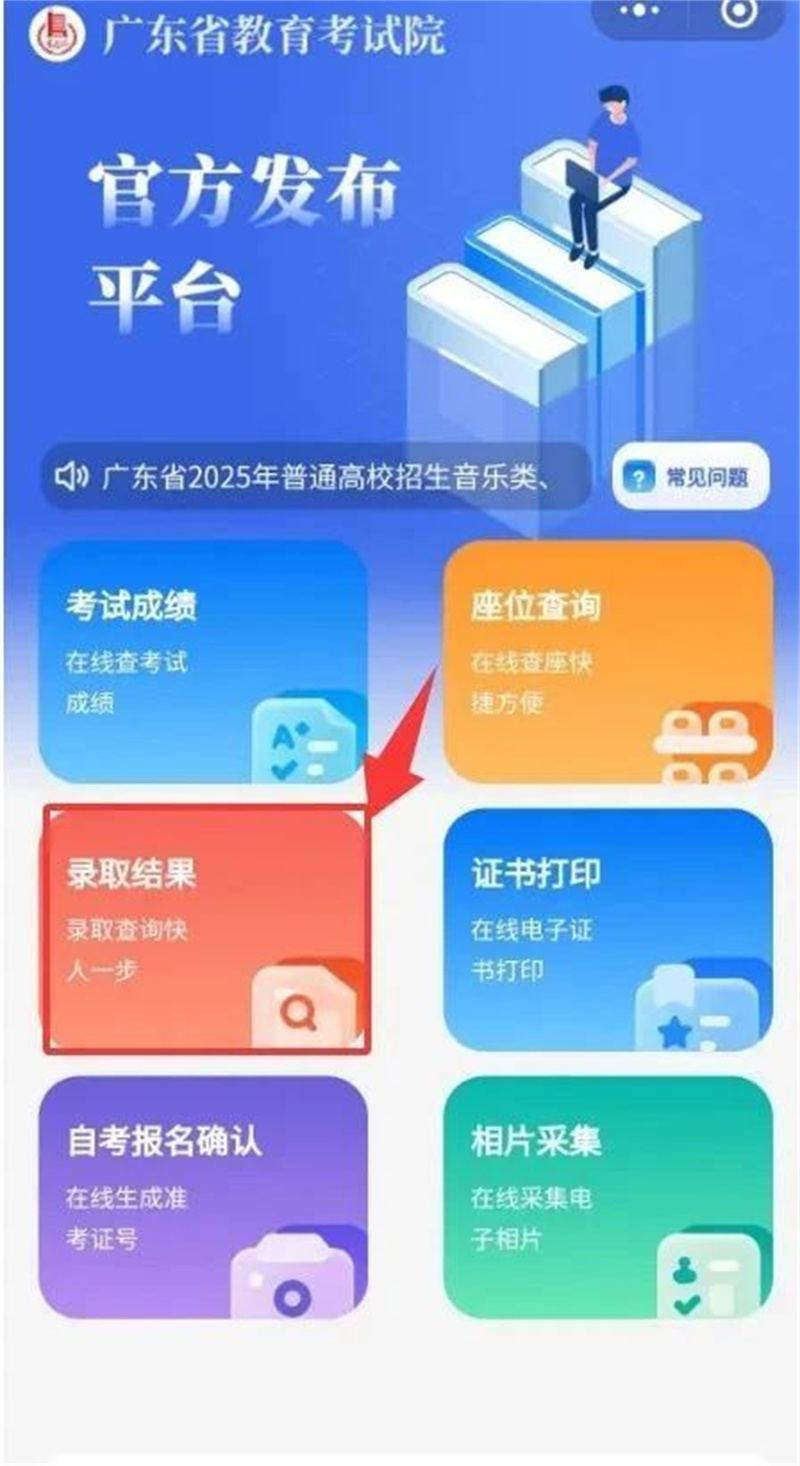Open the mini program more options menu

tap(640, 10)
